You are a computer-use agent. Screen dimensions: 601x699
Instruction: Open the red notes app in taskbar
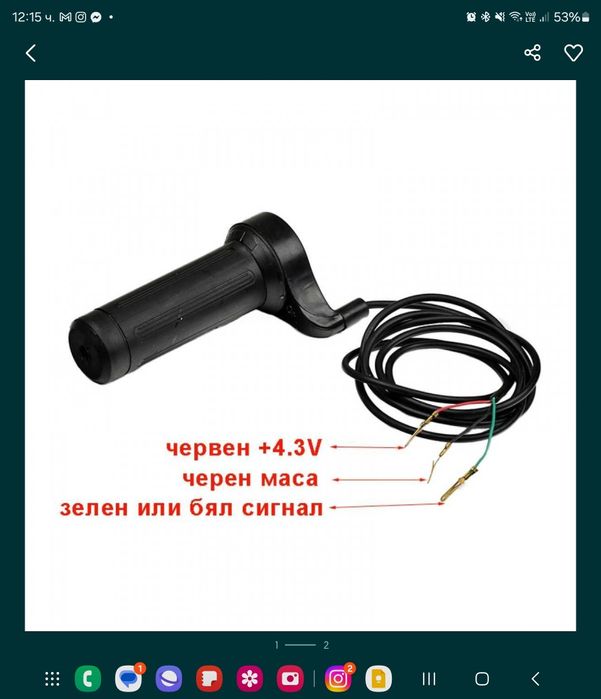(x=209, y=678)
